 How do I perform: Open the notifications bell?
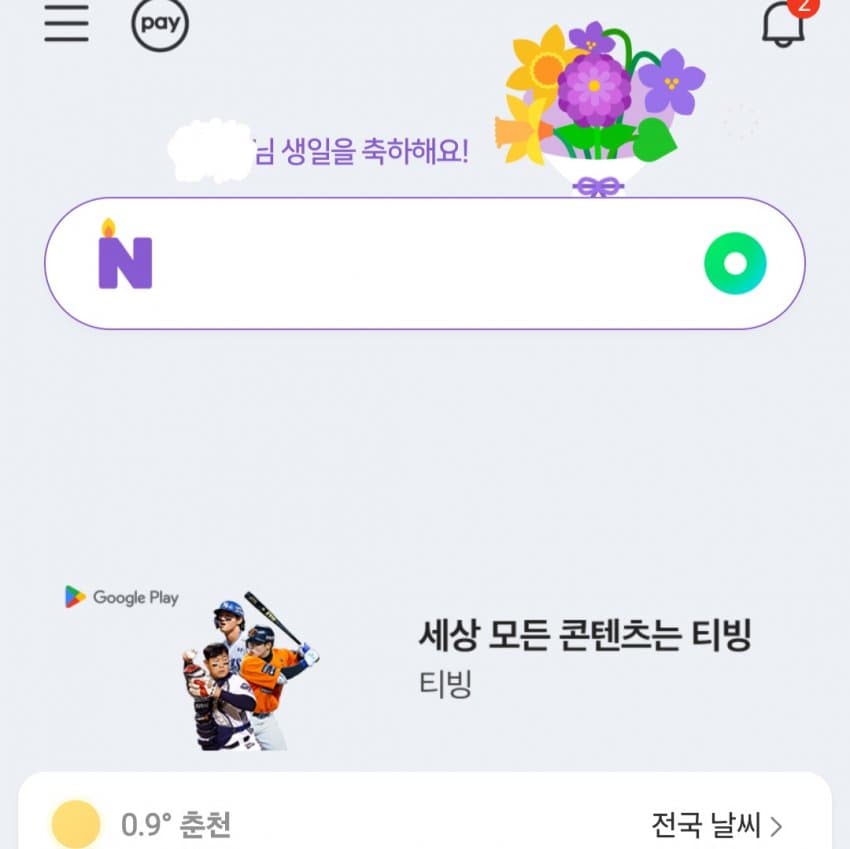(x=783, y=24)
